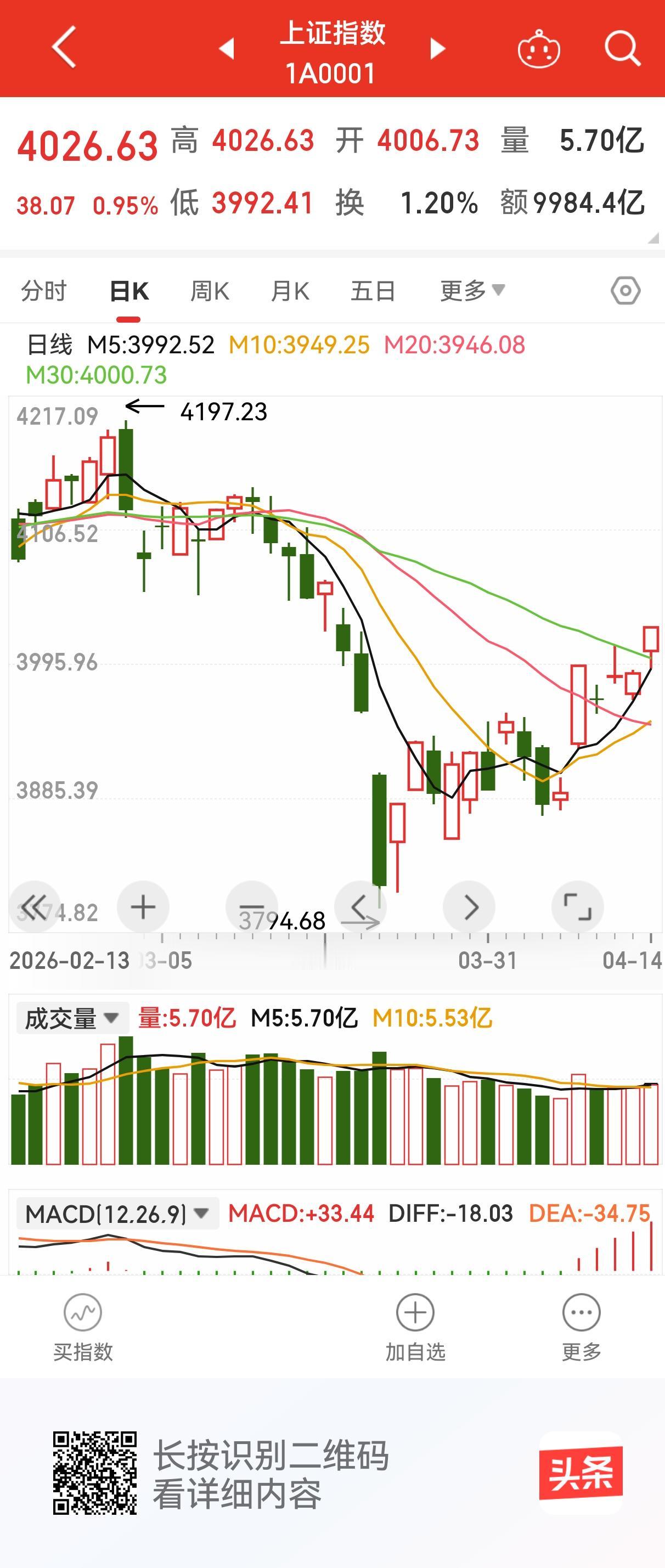This screenshot has width=665, height=1568.
Task: Switch to the previous index with left triangle
Action: [227, 48]
